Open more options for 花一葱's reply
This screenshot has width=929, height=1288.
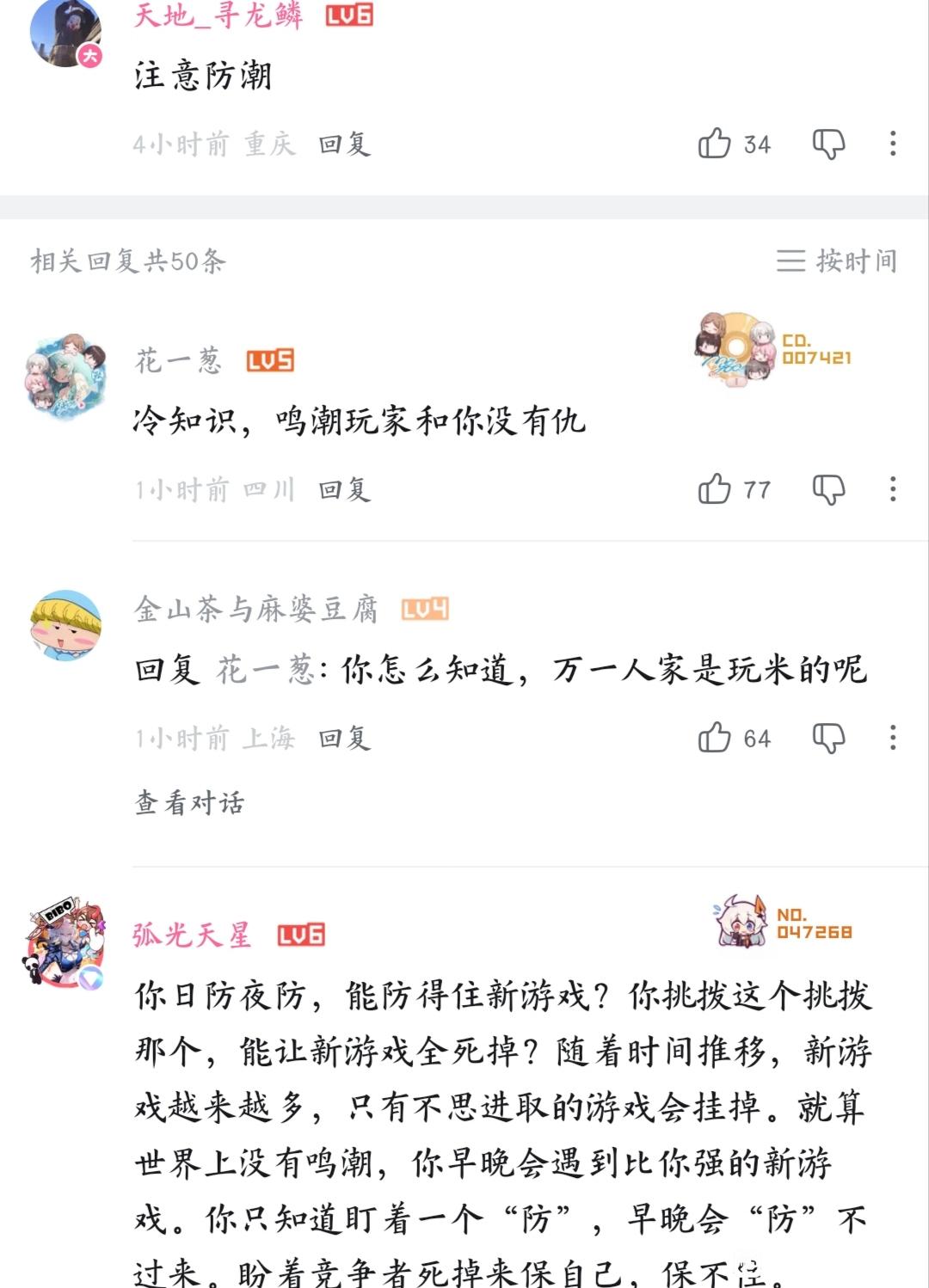pyautogui.click(x=893, y=489)
